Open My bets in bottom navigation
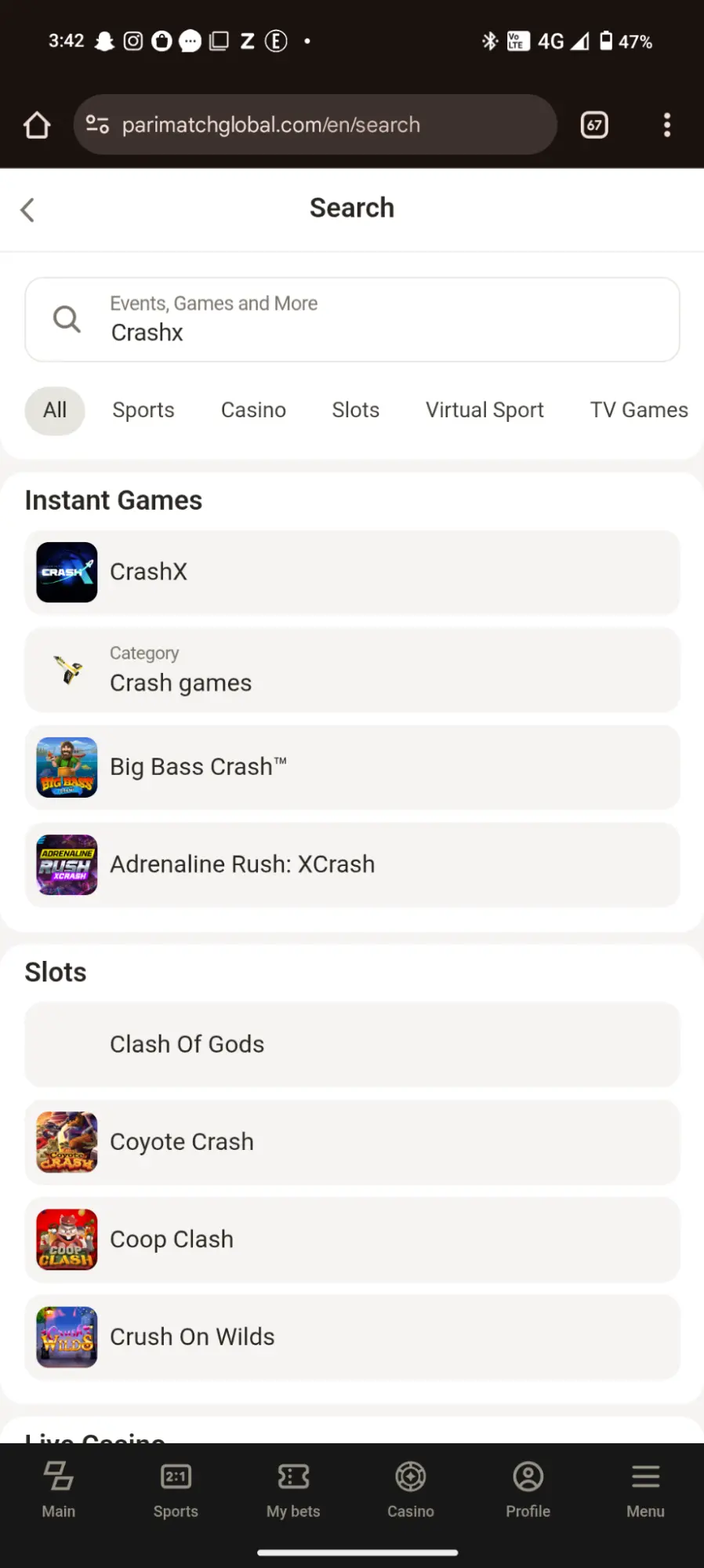The image size is (704, 1568). pos(293,1490)
